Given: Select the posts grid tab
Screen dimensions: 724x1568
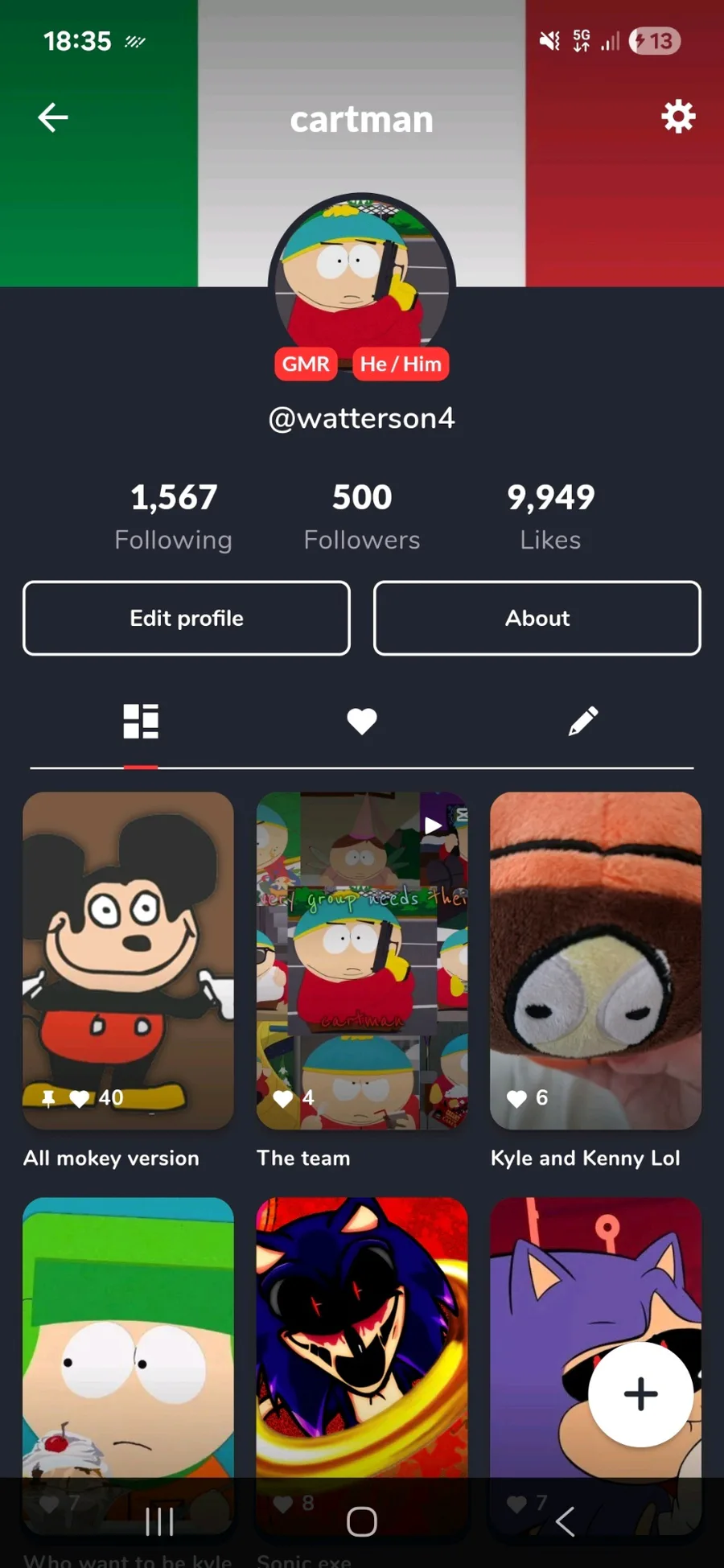Looking at the screenshot, I should click(141, 722).
